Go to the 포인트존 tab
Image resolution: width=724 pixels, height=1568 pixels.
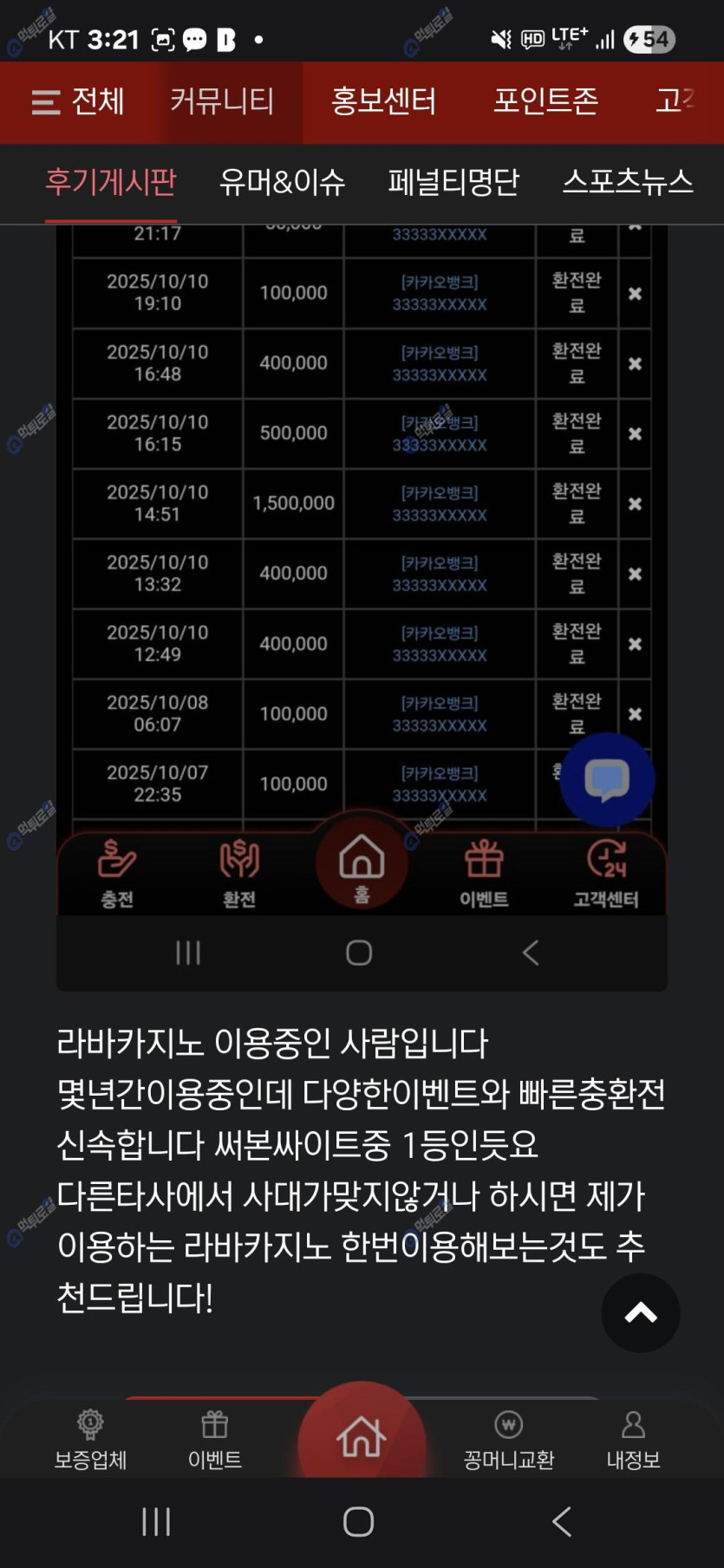545,102
